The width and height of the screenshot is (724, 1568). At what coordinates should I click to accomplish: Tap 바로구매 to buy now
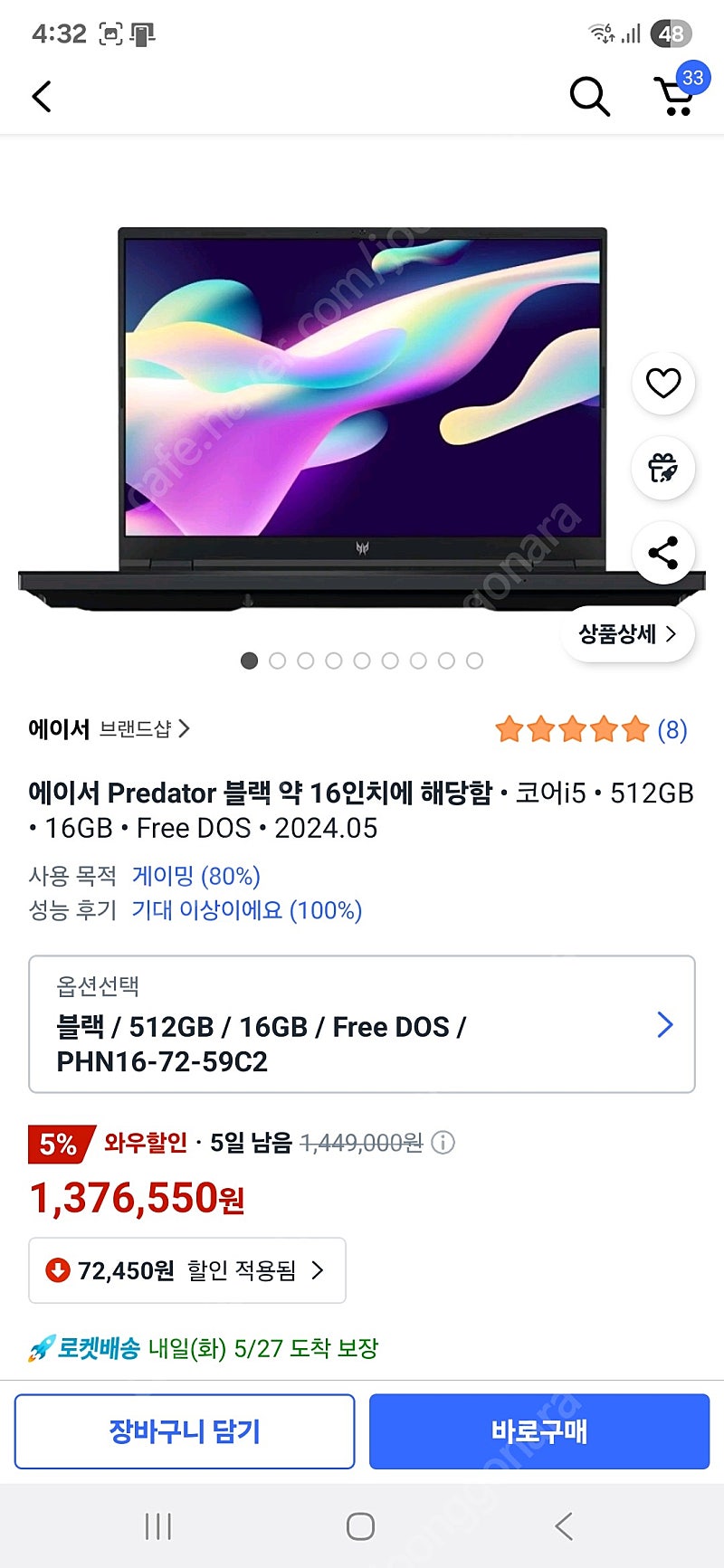click(539, 1431)
